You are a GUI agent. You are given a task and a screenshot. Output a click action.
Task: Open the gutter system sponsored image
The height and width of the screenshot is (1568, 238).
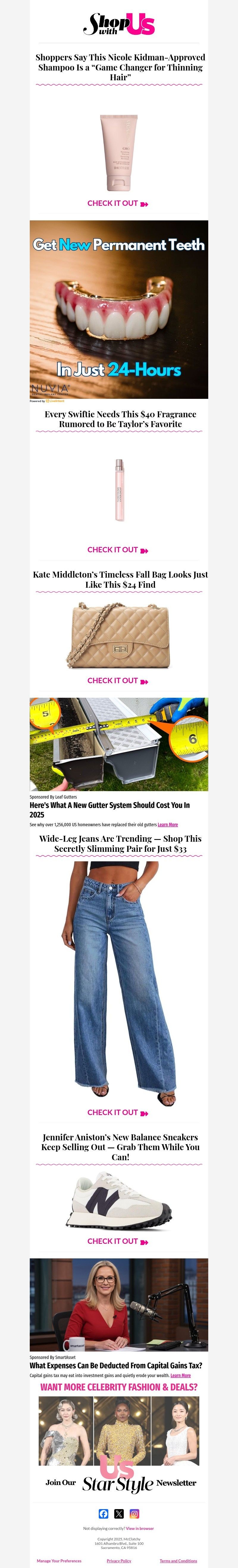pos(119,744)
